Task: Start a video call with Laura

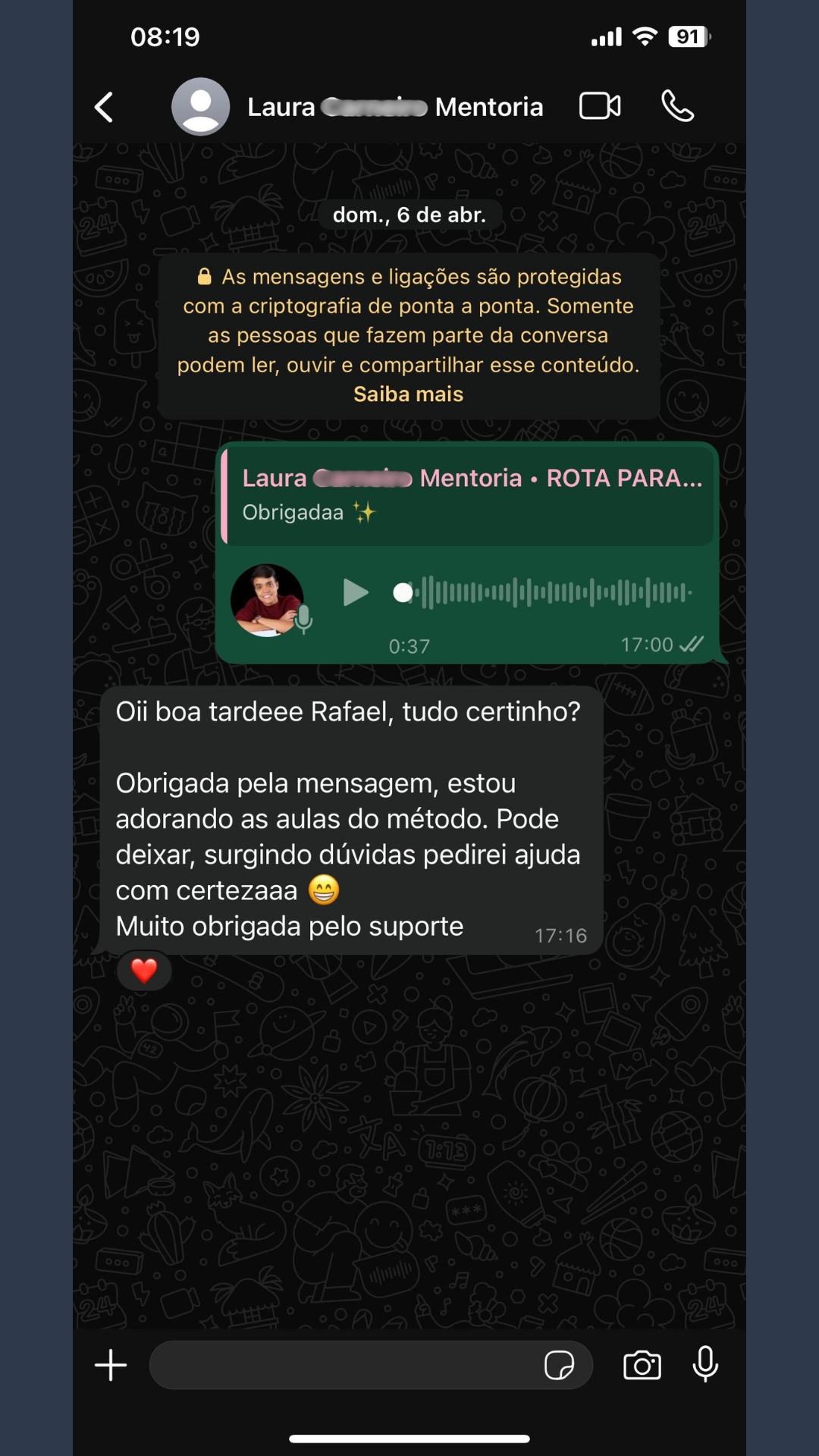Action: pos(600,106)
